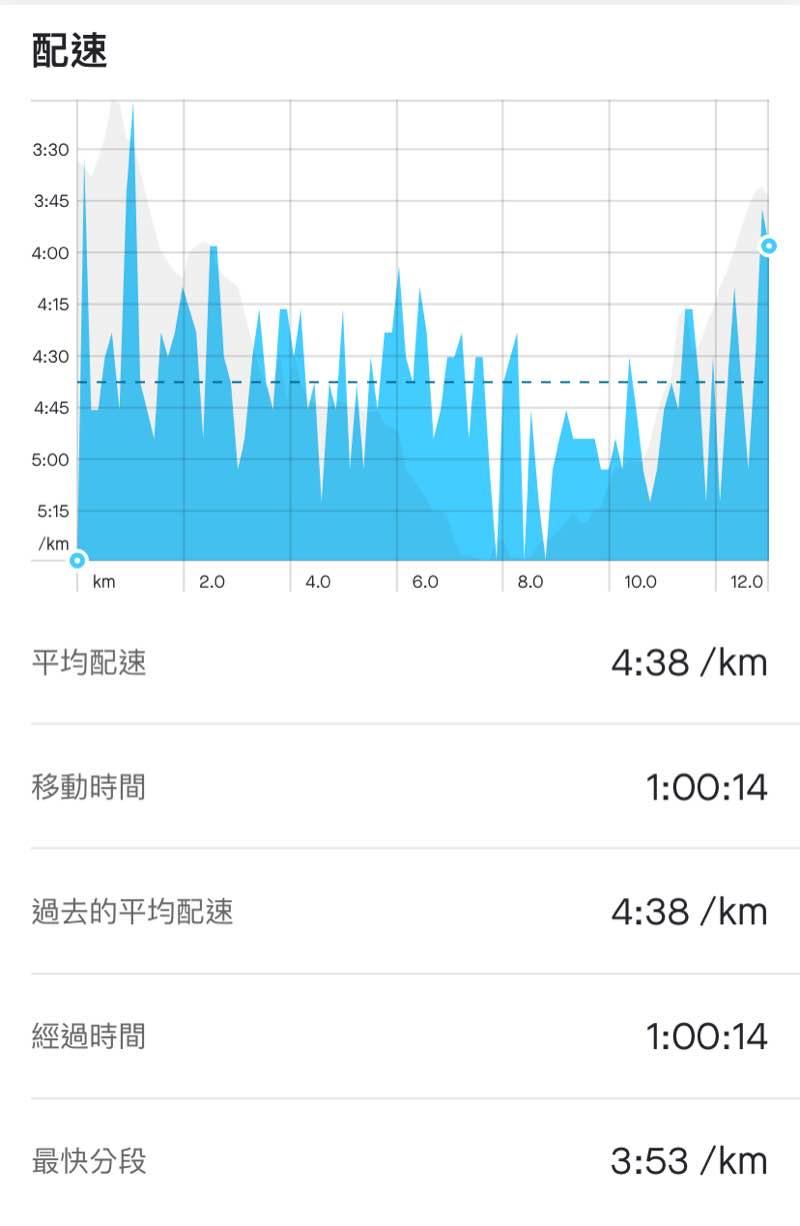Screen dimensions: 800x1226
Task: Tap the start handle of the pace chart
Action: [77, 560]
